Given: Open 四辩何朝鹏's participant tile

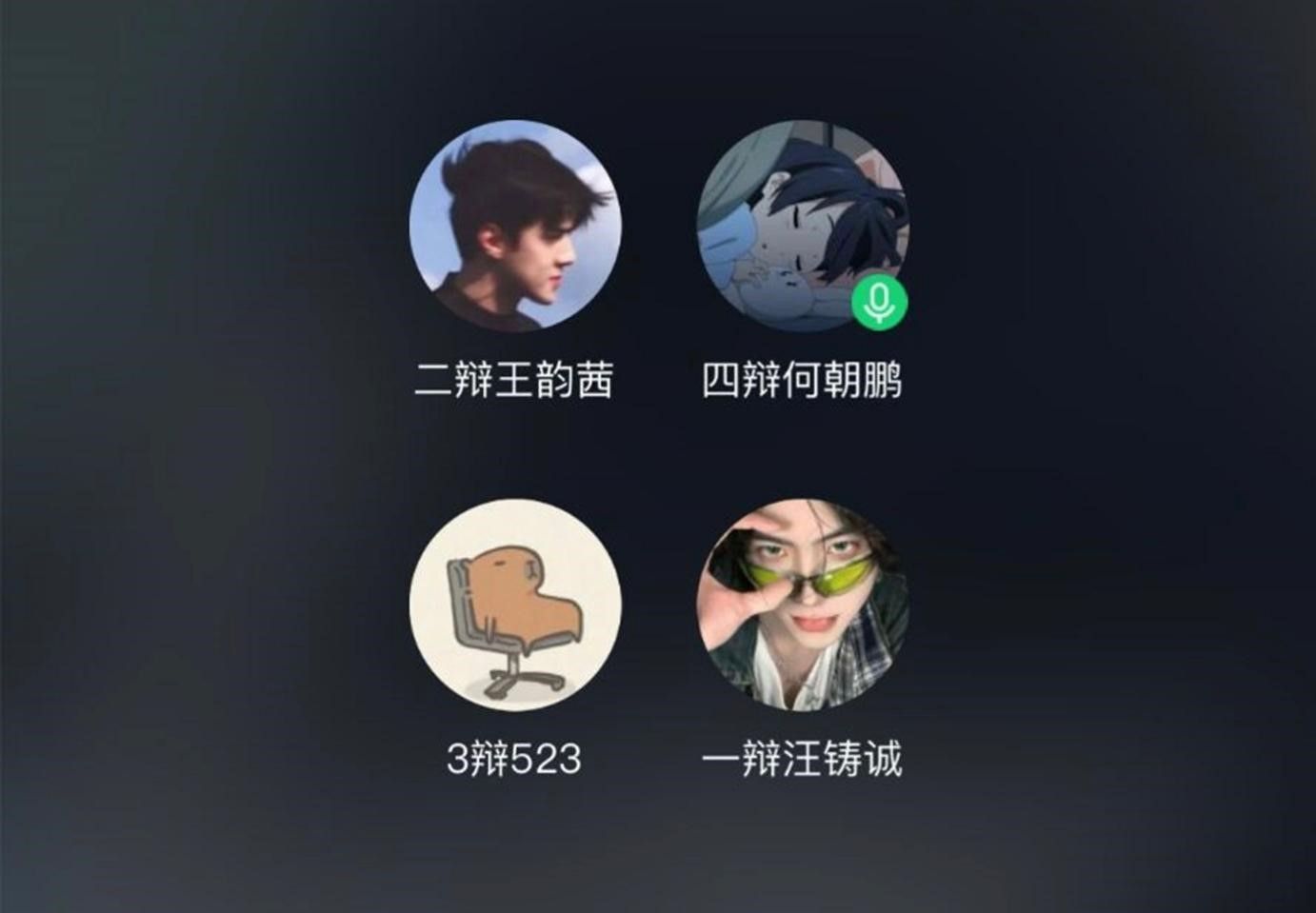Looking at the screenshot, I should (x=802, y=226).
